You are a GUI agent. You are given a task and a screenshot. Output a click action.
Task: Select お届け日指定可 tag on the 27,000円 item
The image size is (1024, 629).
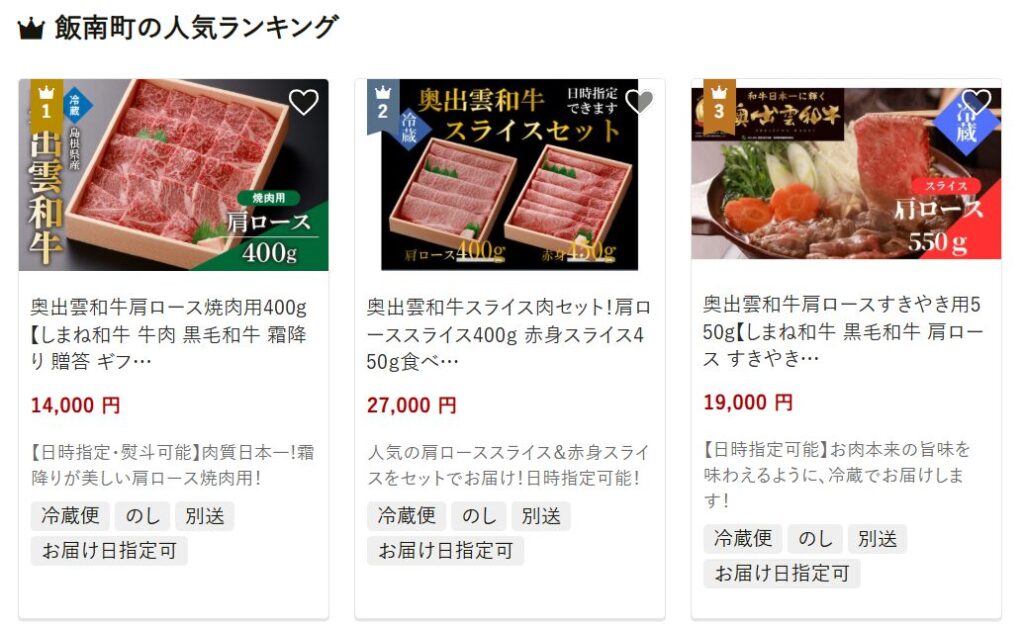point(445,550)
